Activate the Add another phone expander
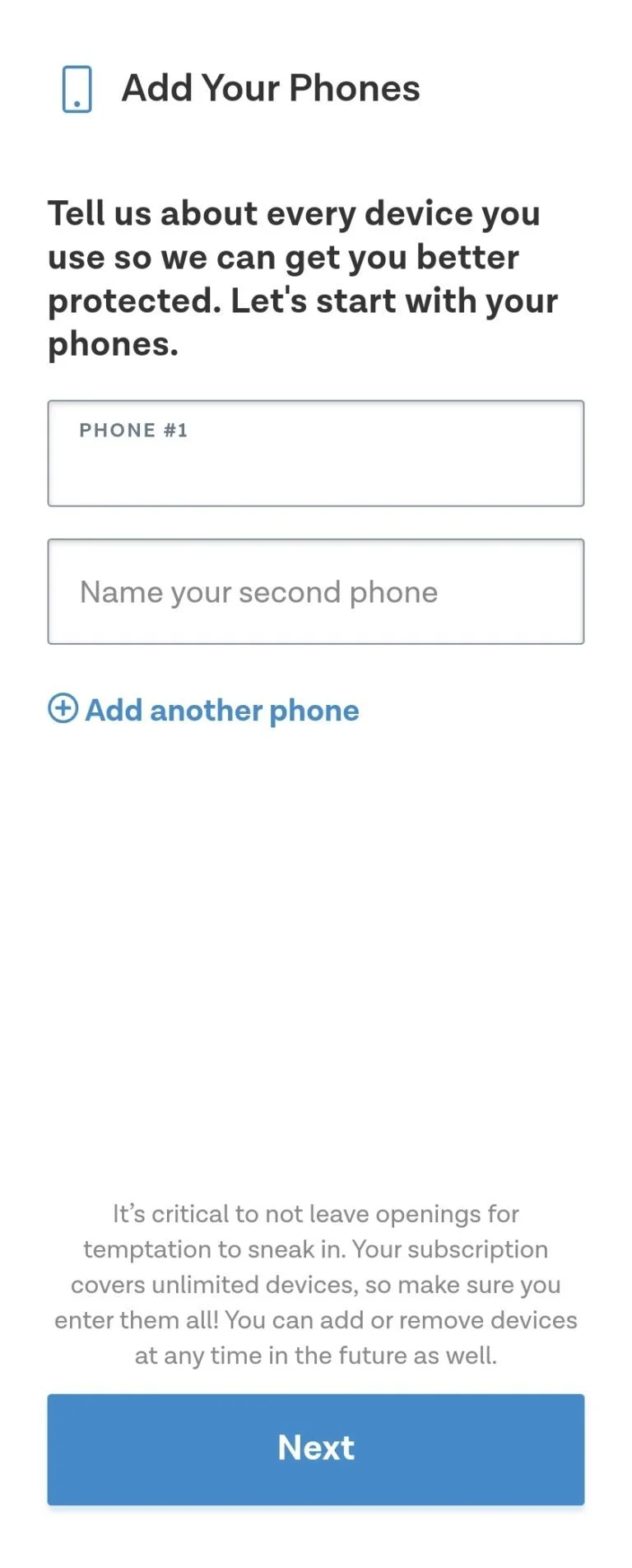This screenshot has width=632, height=1568. [202, 709]
